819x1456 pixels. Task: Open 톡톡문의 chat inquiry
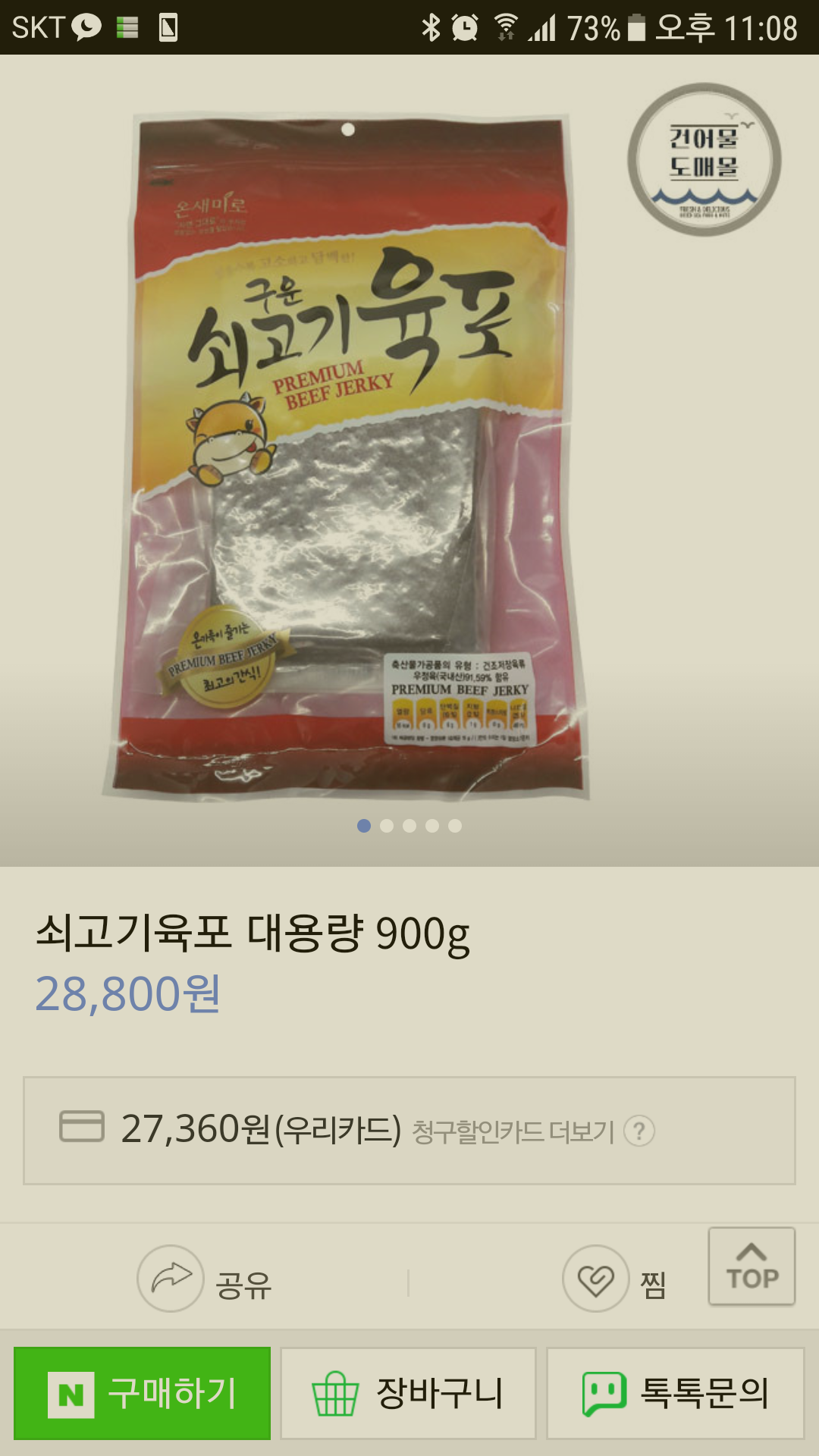click(675, 1393)
